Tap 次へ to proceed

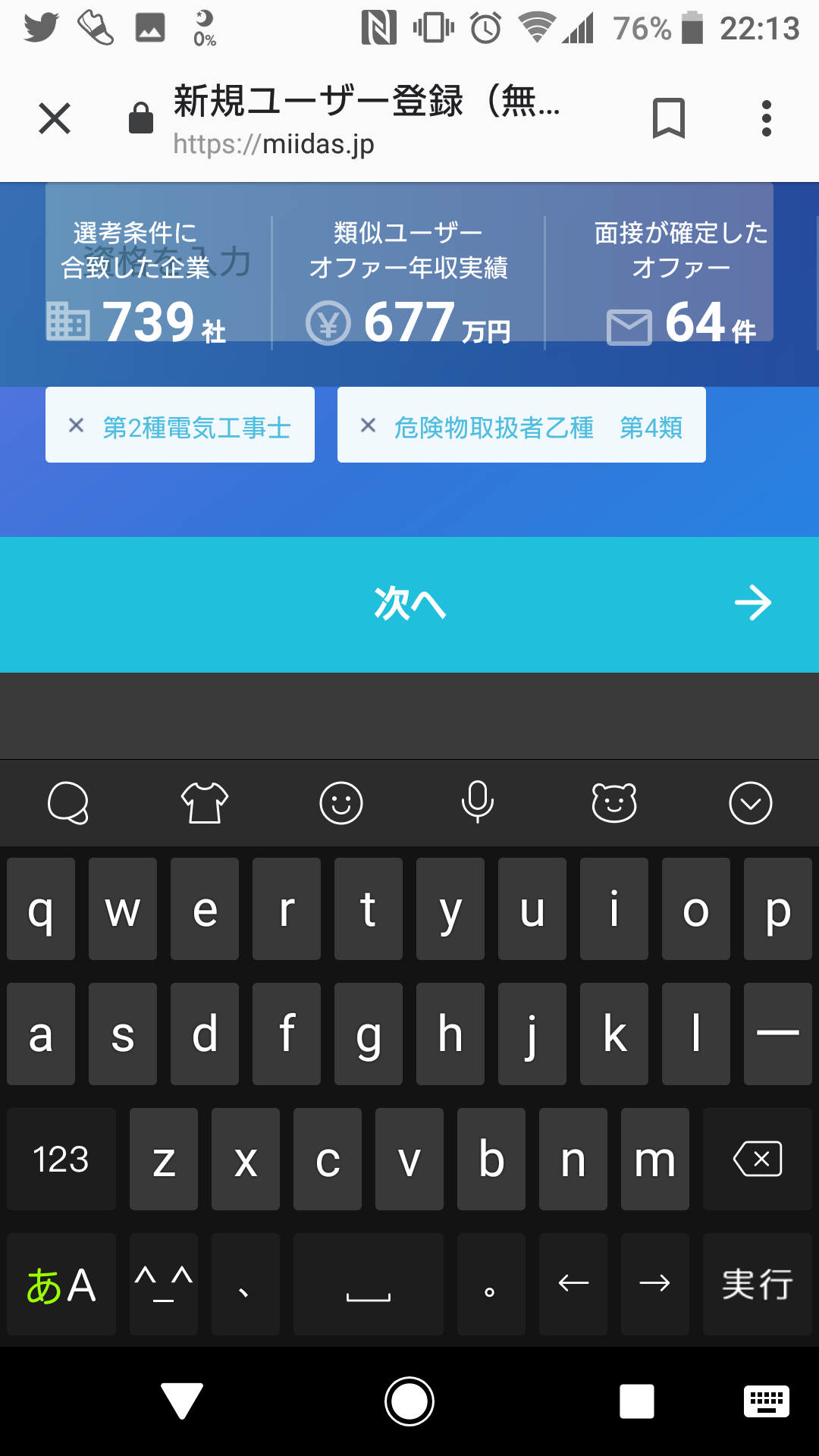[x=409, y=604]
